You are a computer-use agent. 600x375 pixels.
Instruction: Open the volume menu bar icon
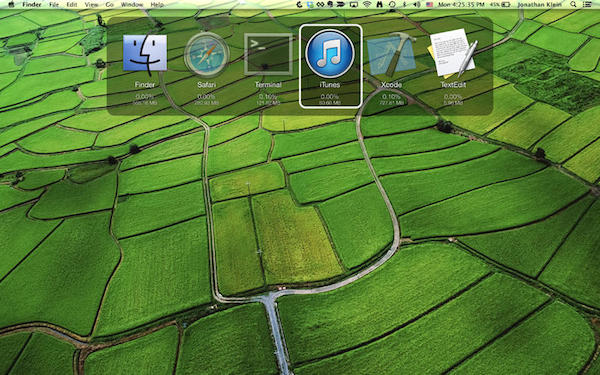tap(417, 5)
